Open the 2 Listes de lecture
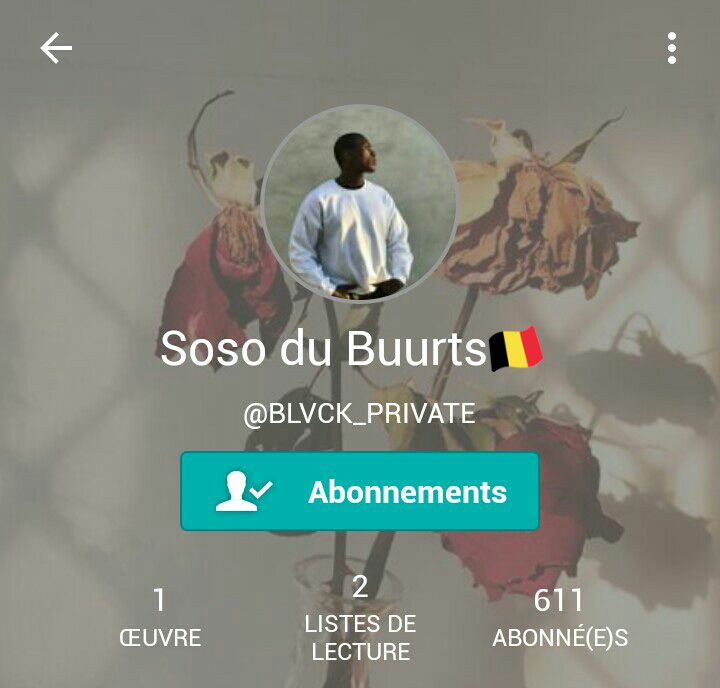The image size is (720, 688). pos(360,619)
